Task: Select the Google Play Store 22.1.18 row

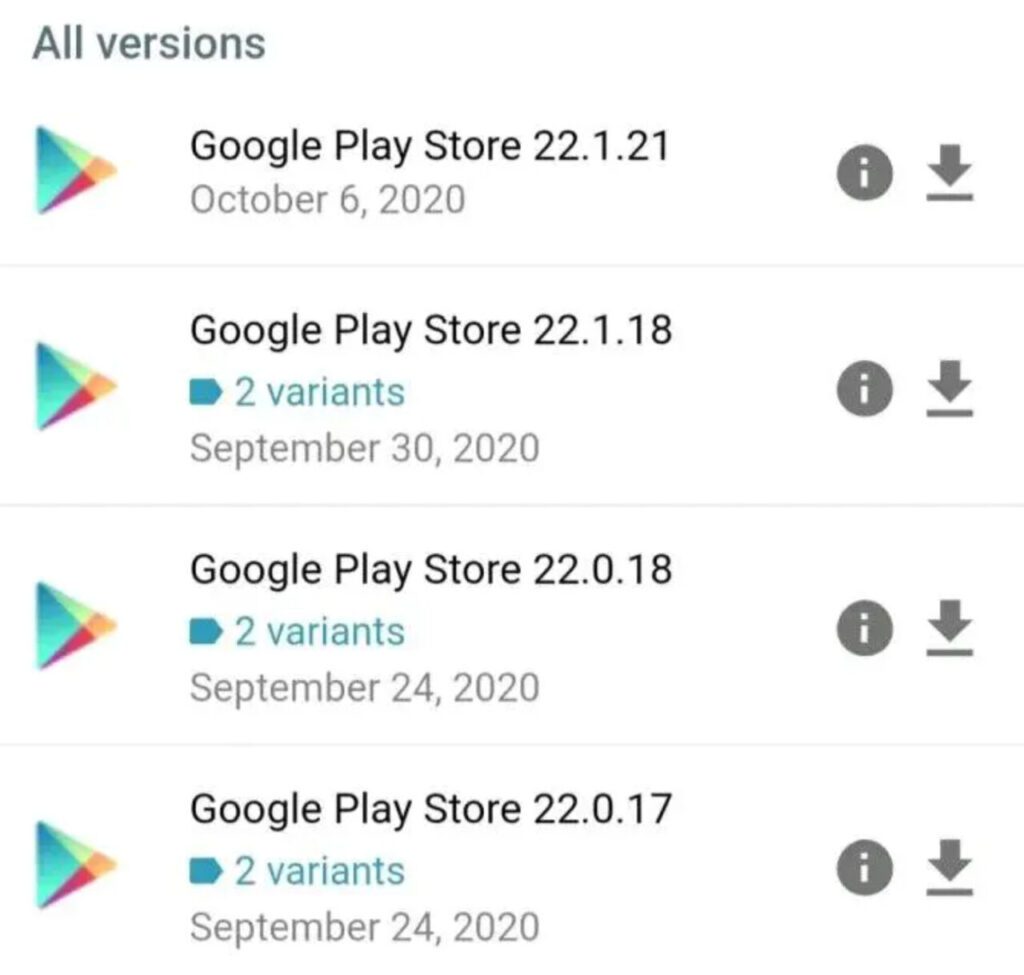Action: coord(430,331)
